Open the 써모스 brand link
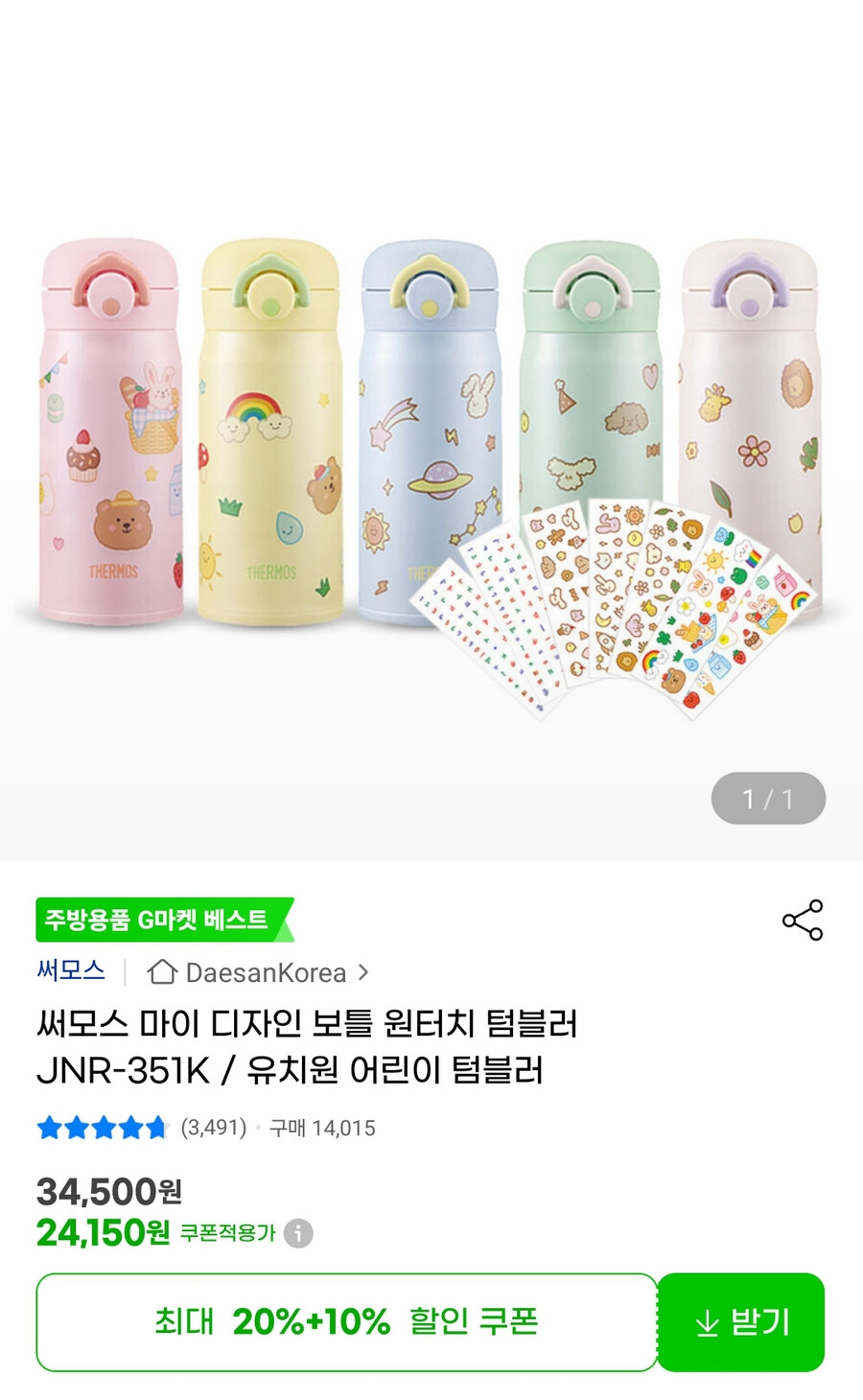Viewport: 863px width, 1400px height. coord(70,970)
